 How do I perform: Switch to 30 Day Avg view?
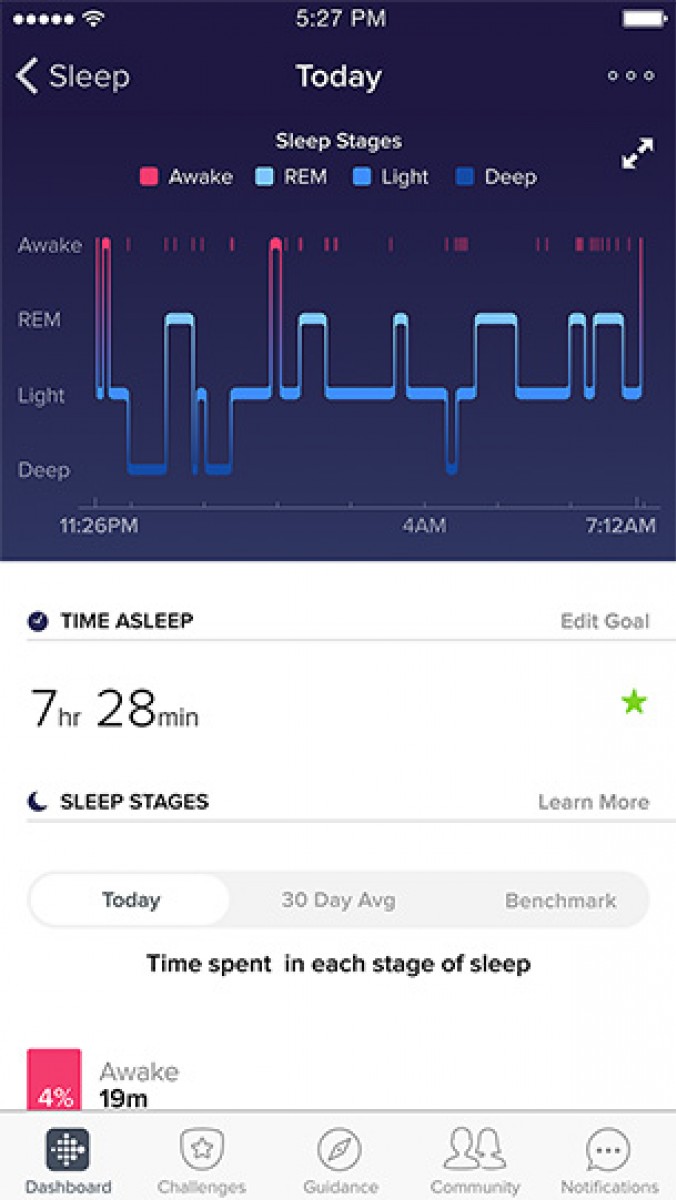[338, 900]
